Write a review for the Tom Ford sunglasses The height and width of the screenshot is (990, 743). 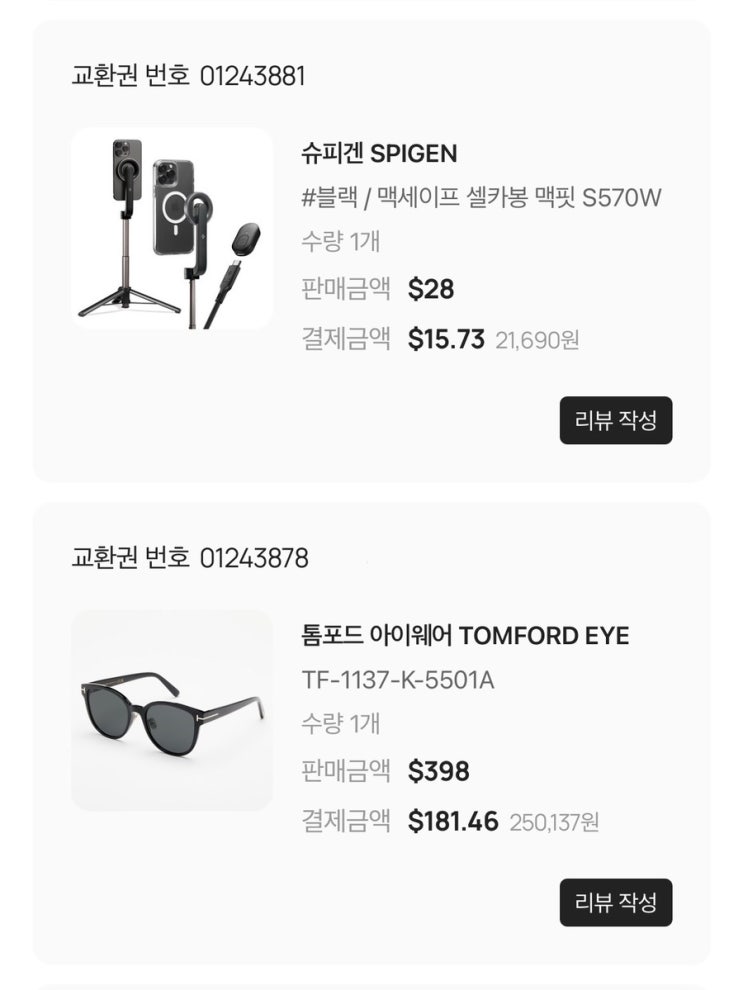pyautogui.click(x=615, y=902)
